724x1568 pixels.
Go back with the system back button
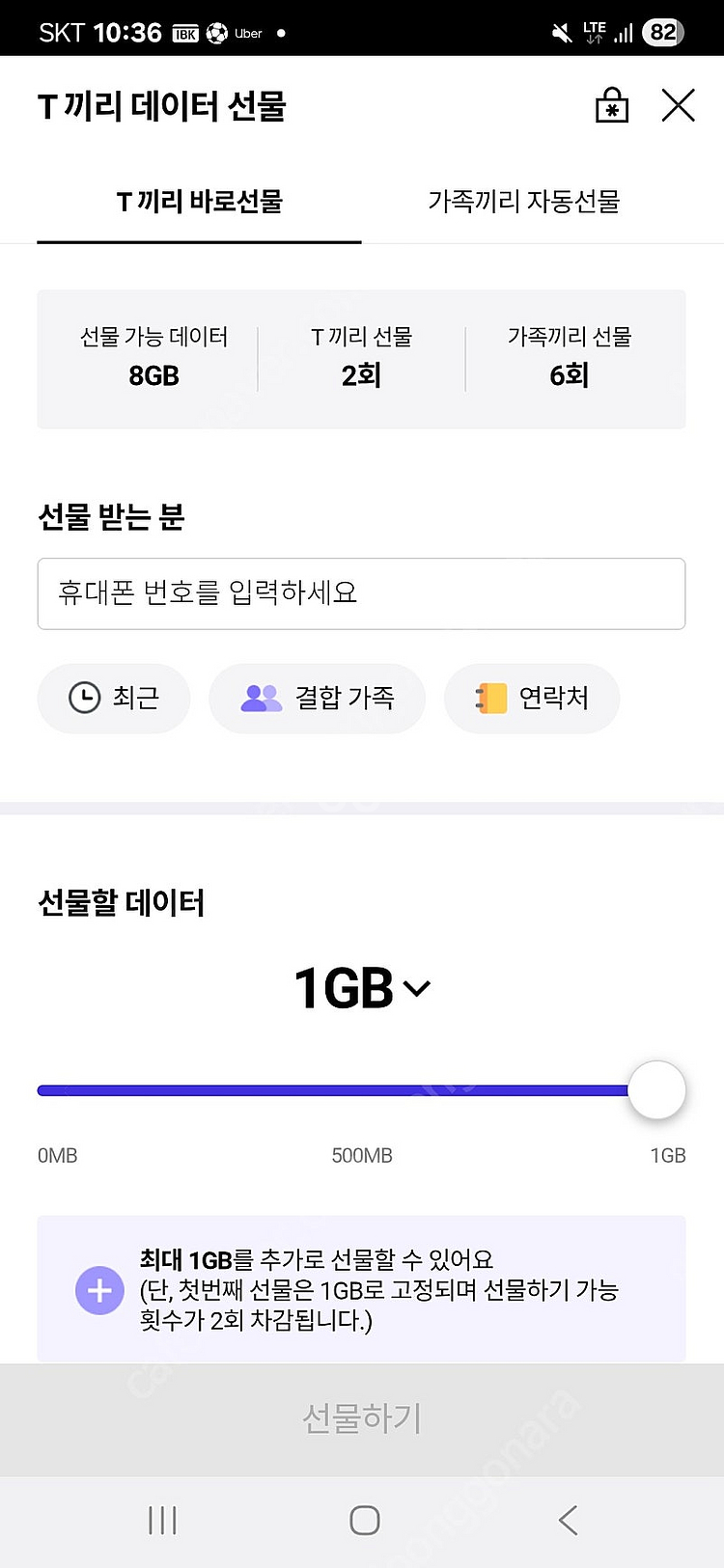[x=568, y=1521]
